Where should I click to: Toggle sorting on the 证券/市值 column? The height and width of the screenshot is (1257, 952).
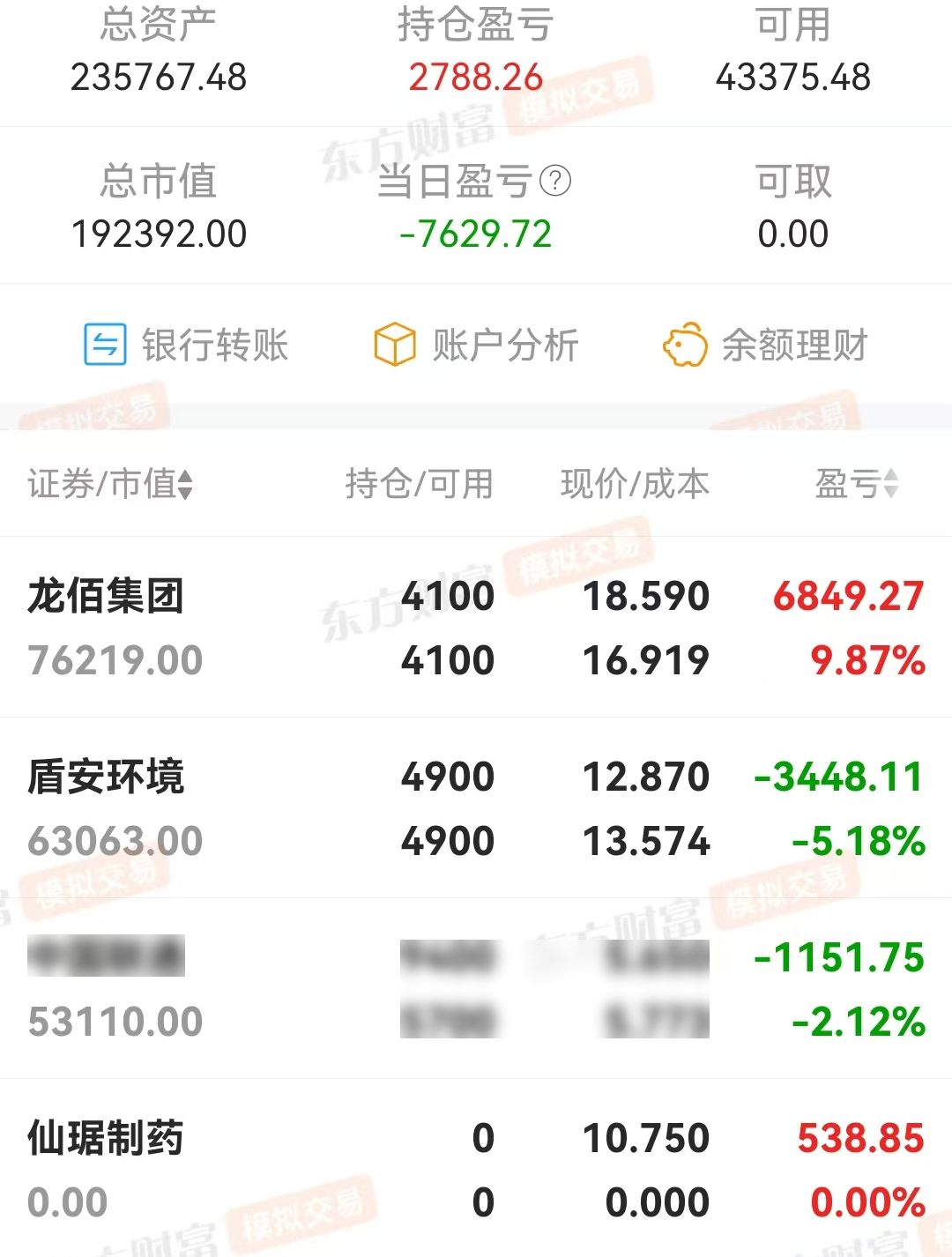coord(110,483)
